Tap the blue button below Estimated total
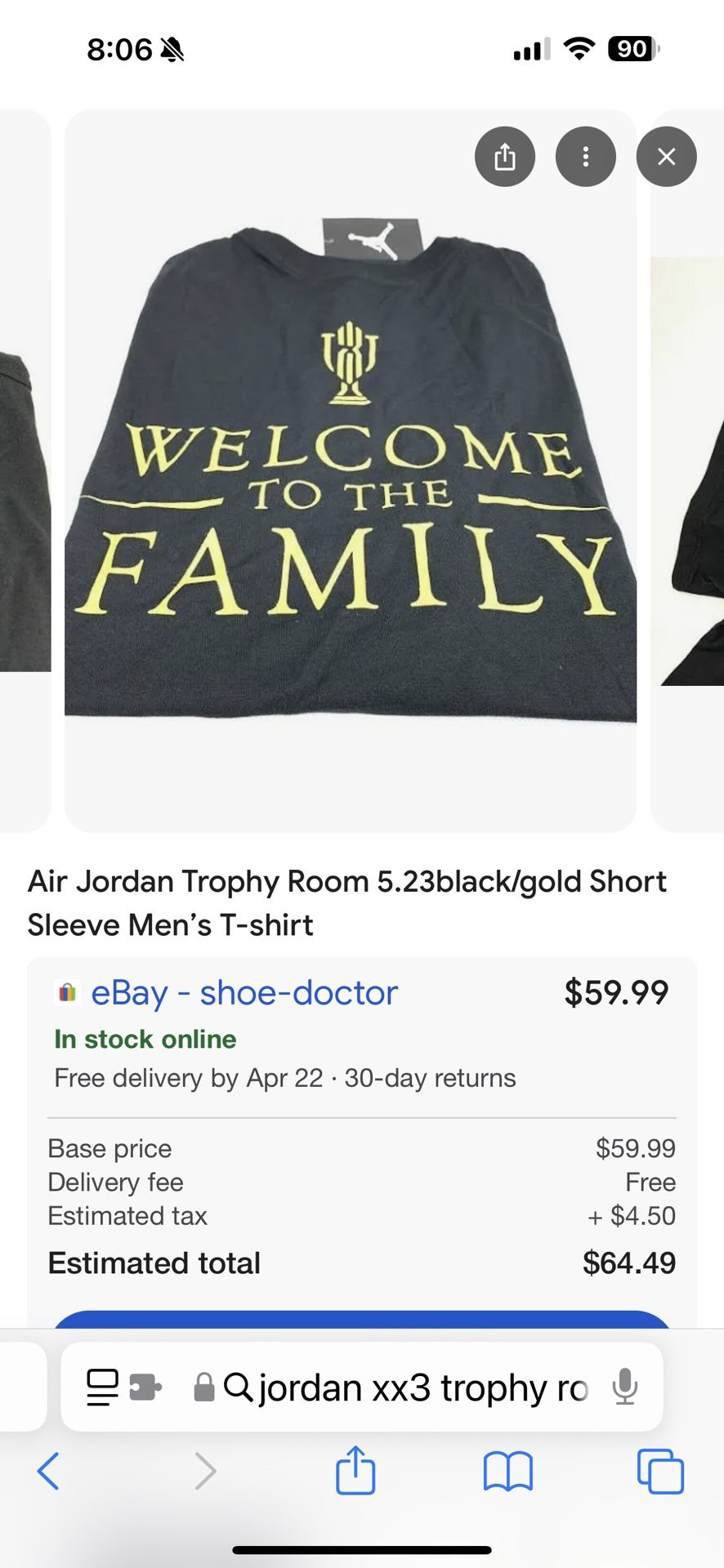724x1568 pixels. click(x=362, y=1318)
